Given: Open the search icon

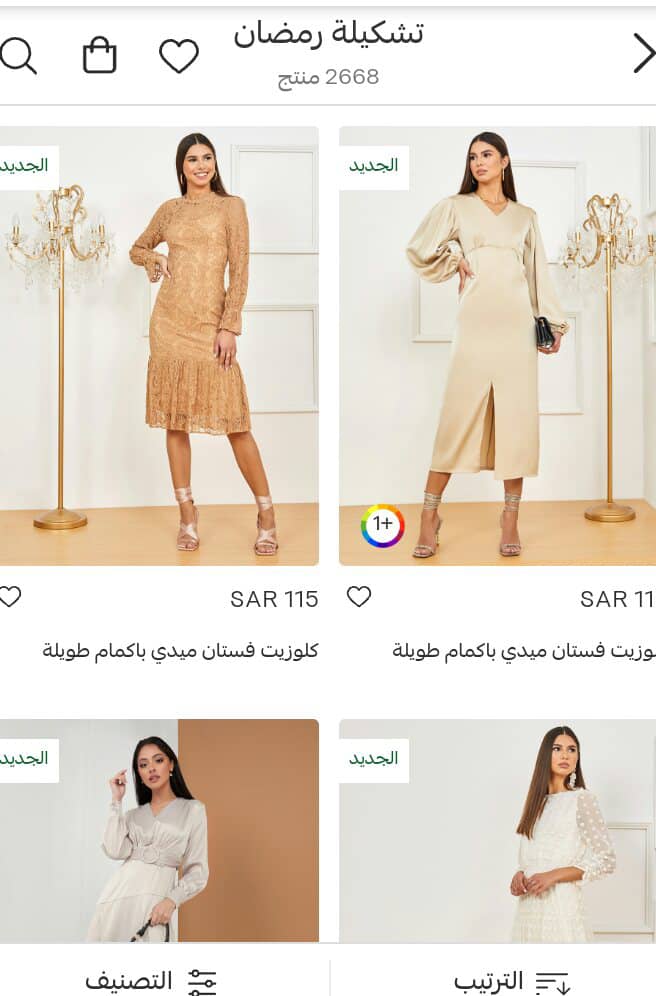Looking at the screenshot, I should 18,56.
